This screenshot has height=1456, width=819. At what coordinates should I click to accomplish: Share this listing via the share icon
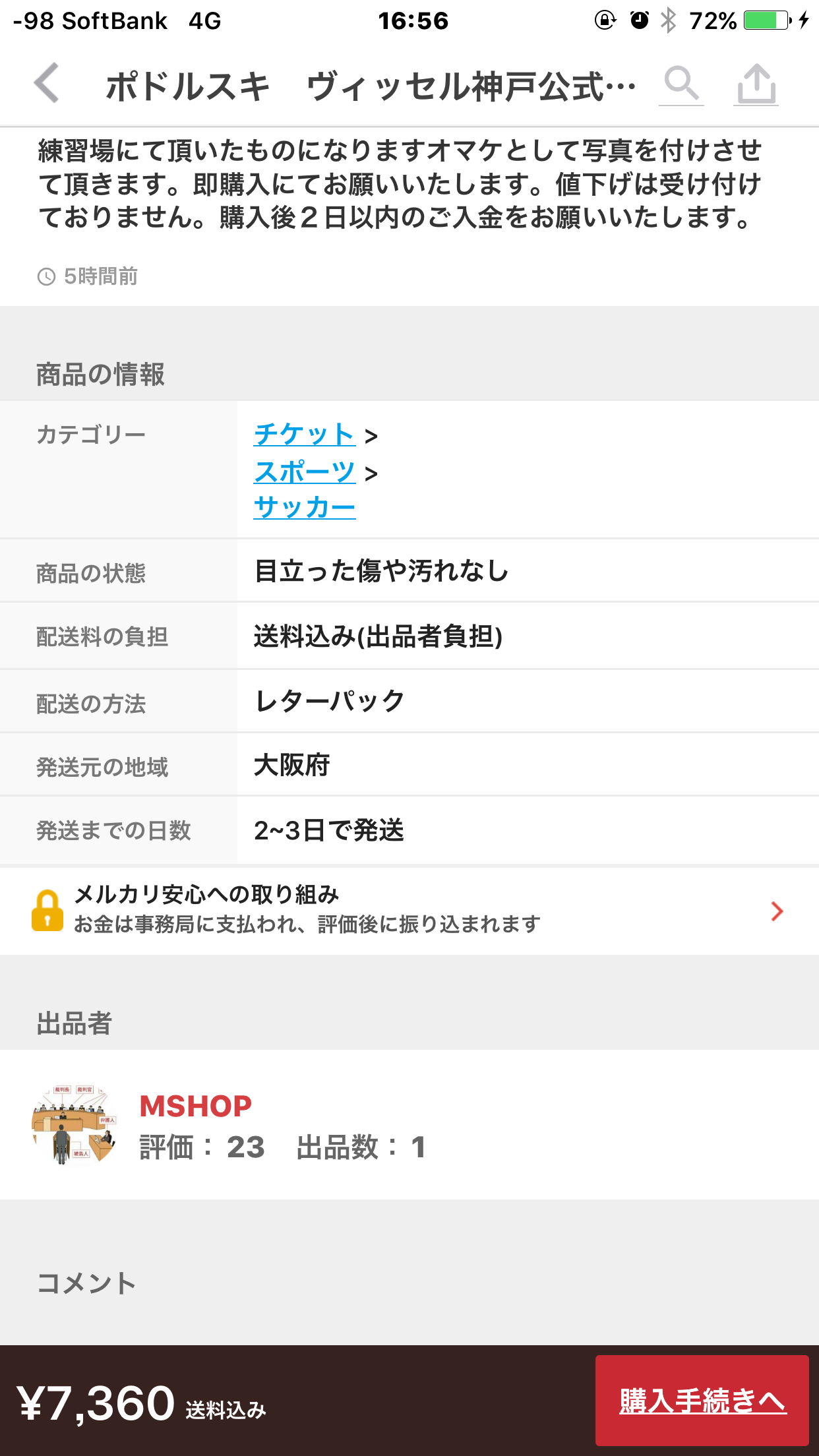[x=756, y=84]
